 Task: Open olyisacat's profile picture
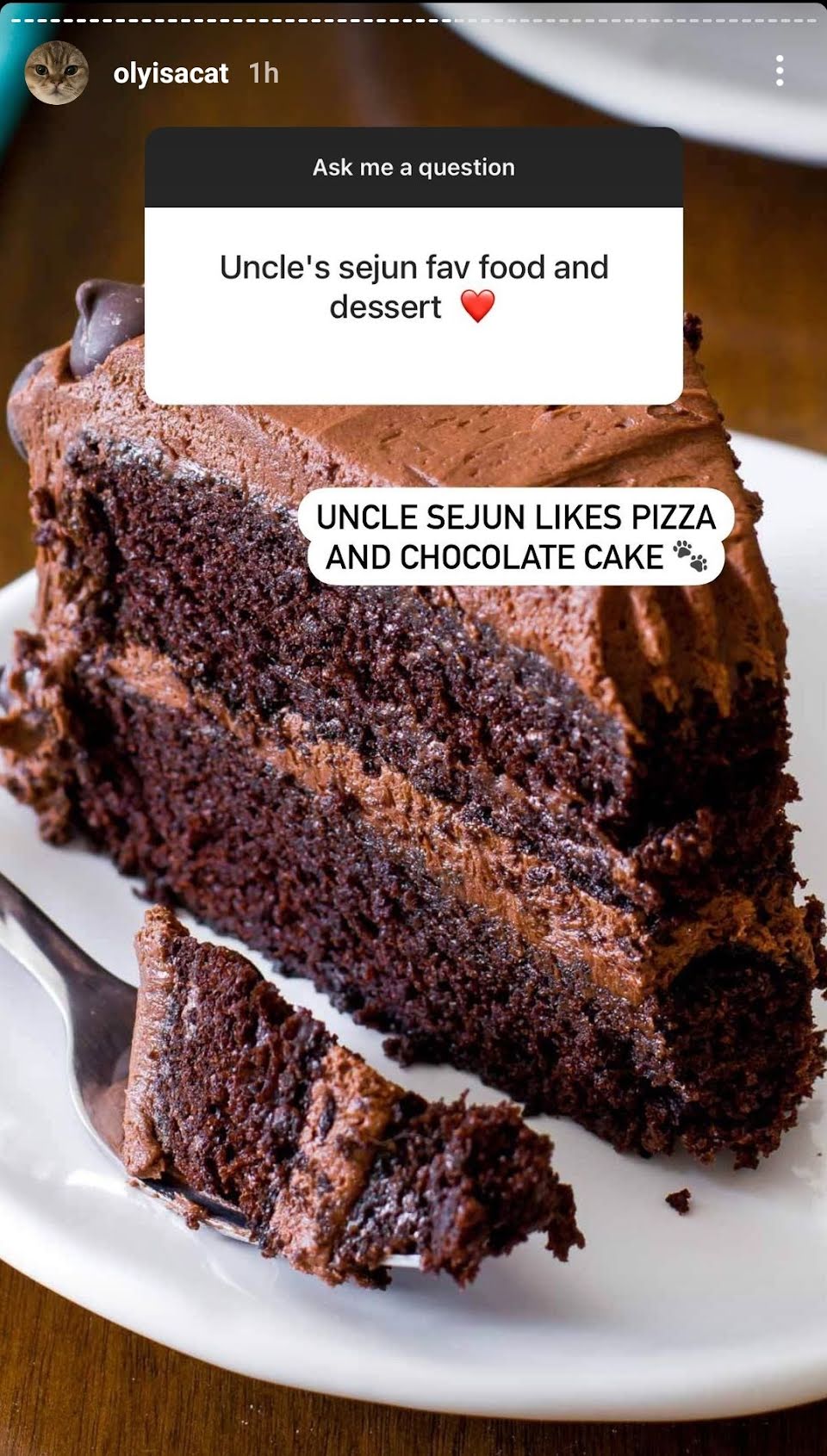coord(57,72)
